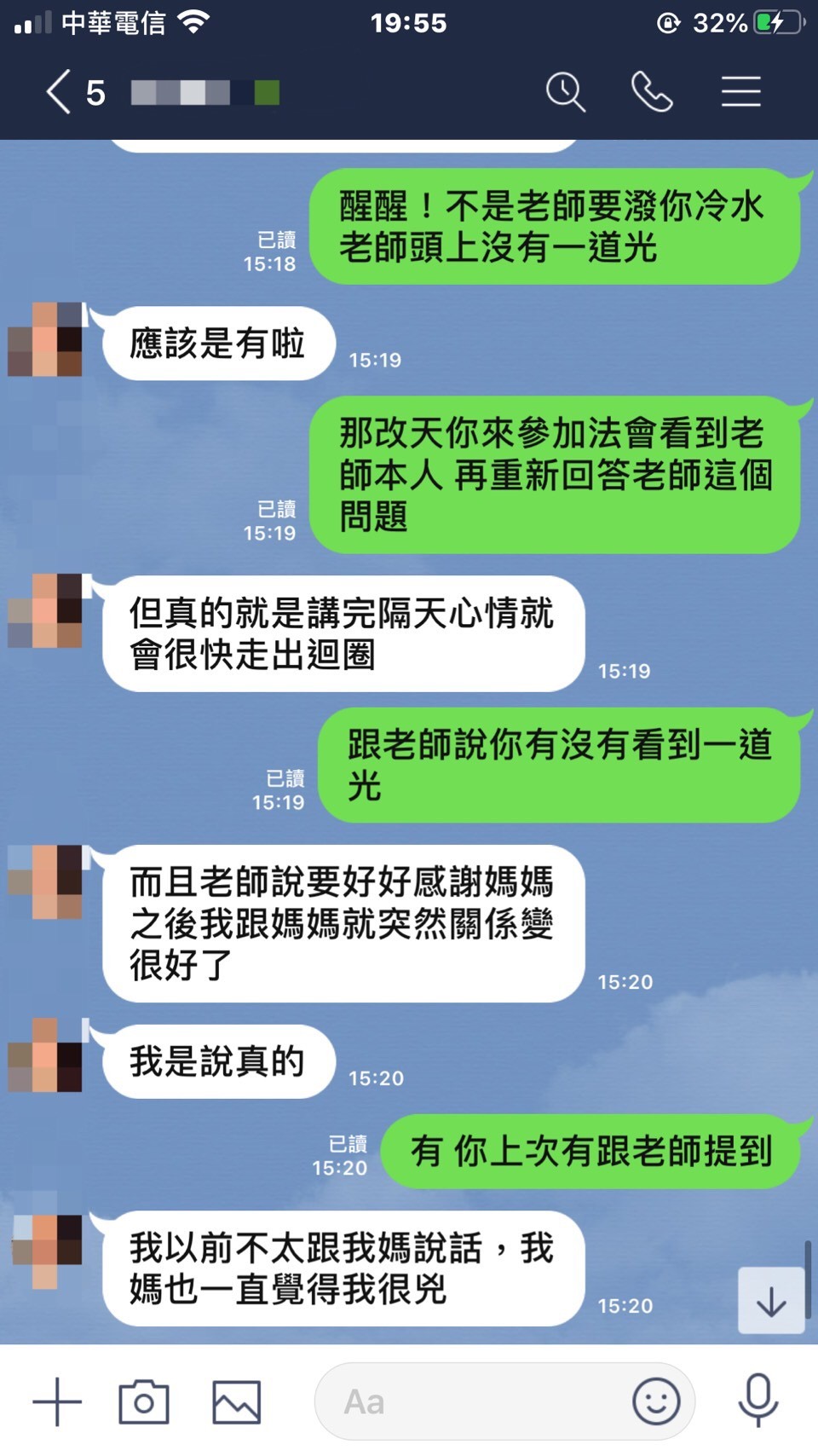Start a voice call

pyautogui.click(x=652, y=92)
